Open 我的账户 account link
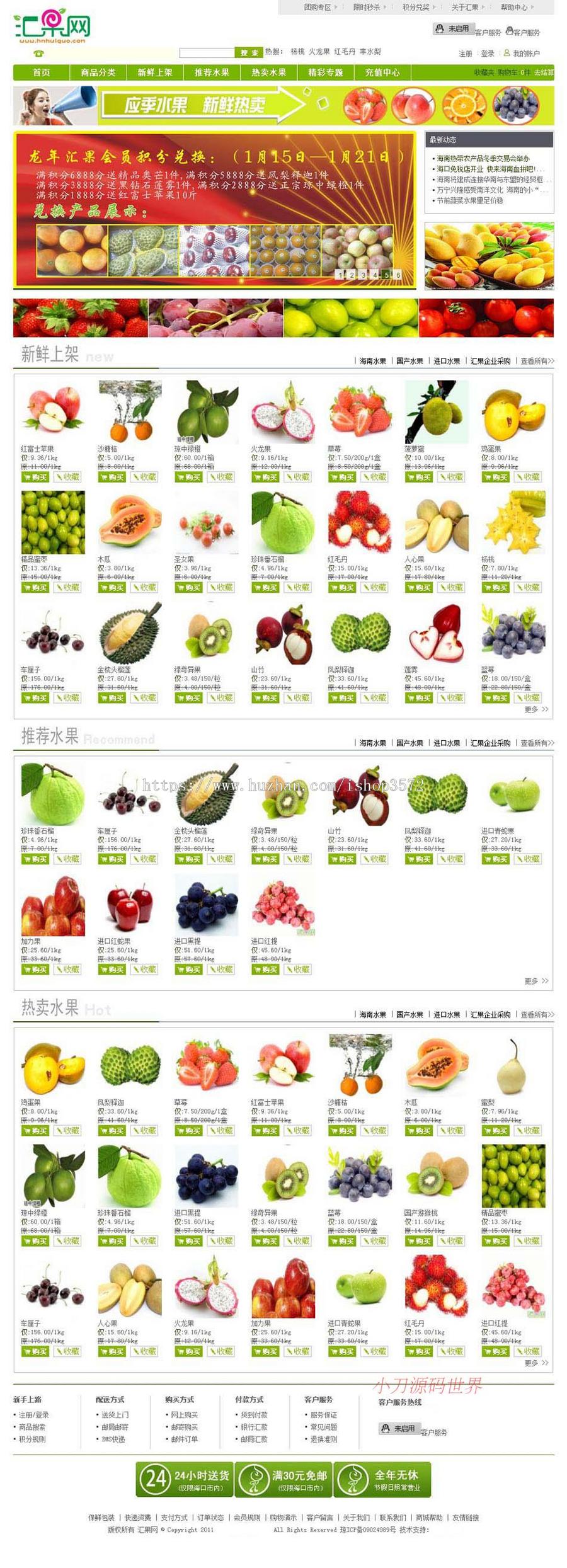567x1568 pixels. 525,54
